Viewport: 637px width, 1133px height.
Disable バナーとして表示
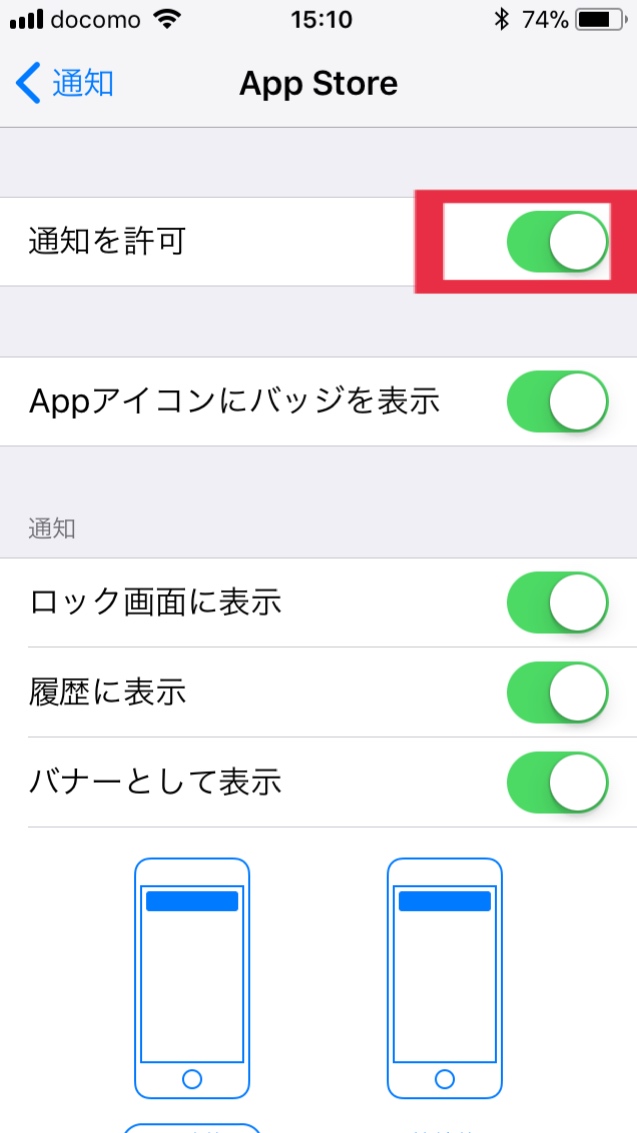coord(558,783)
